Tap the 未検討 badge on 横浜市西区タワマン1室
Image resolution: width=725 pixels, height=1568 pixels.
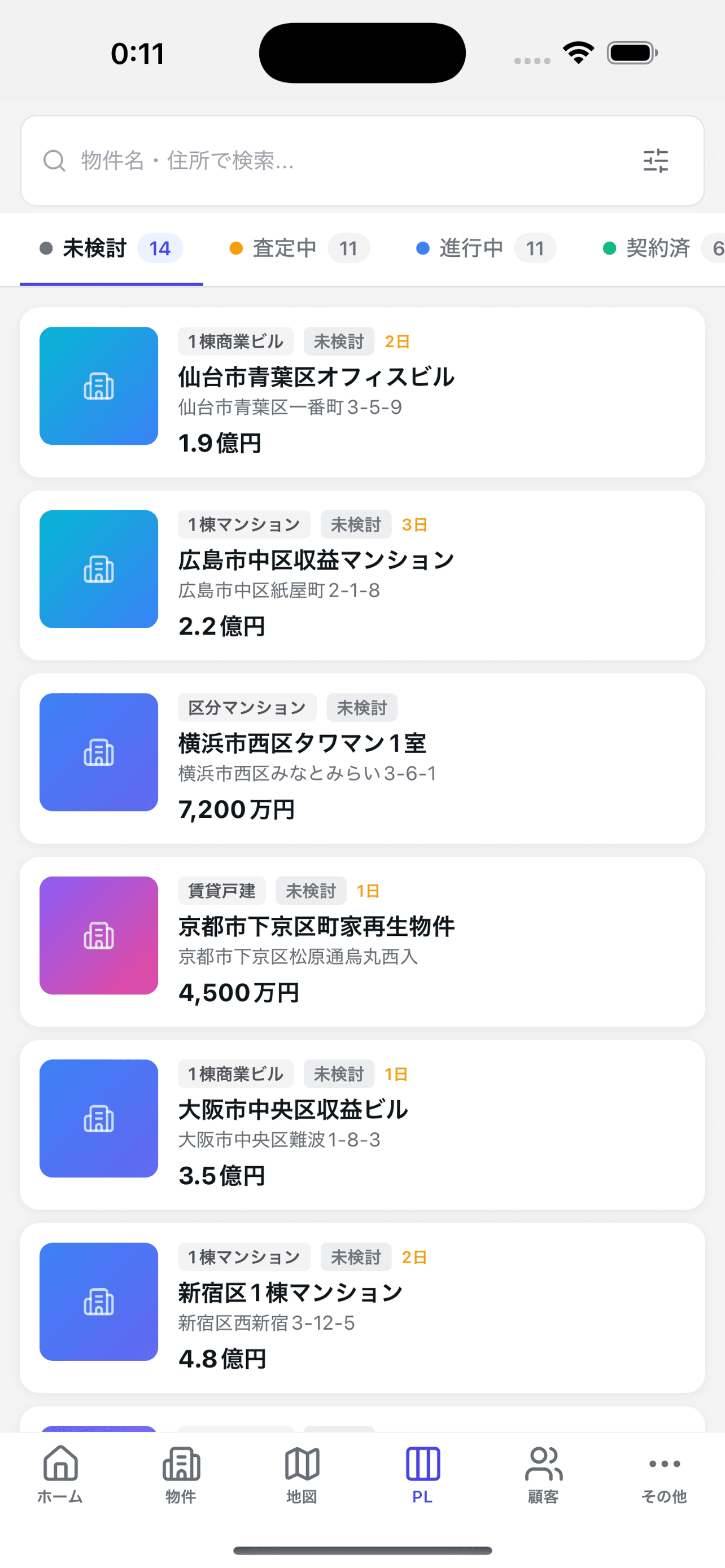(x=361, y=707)
